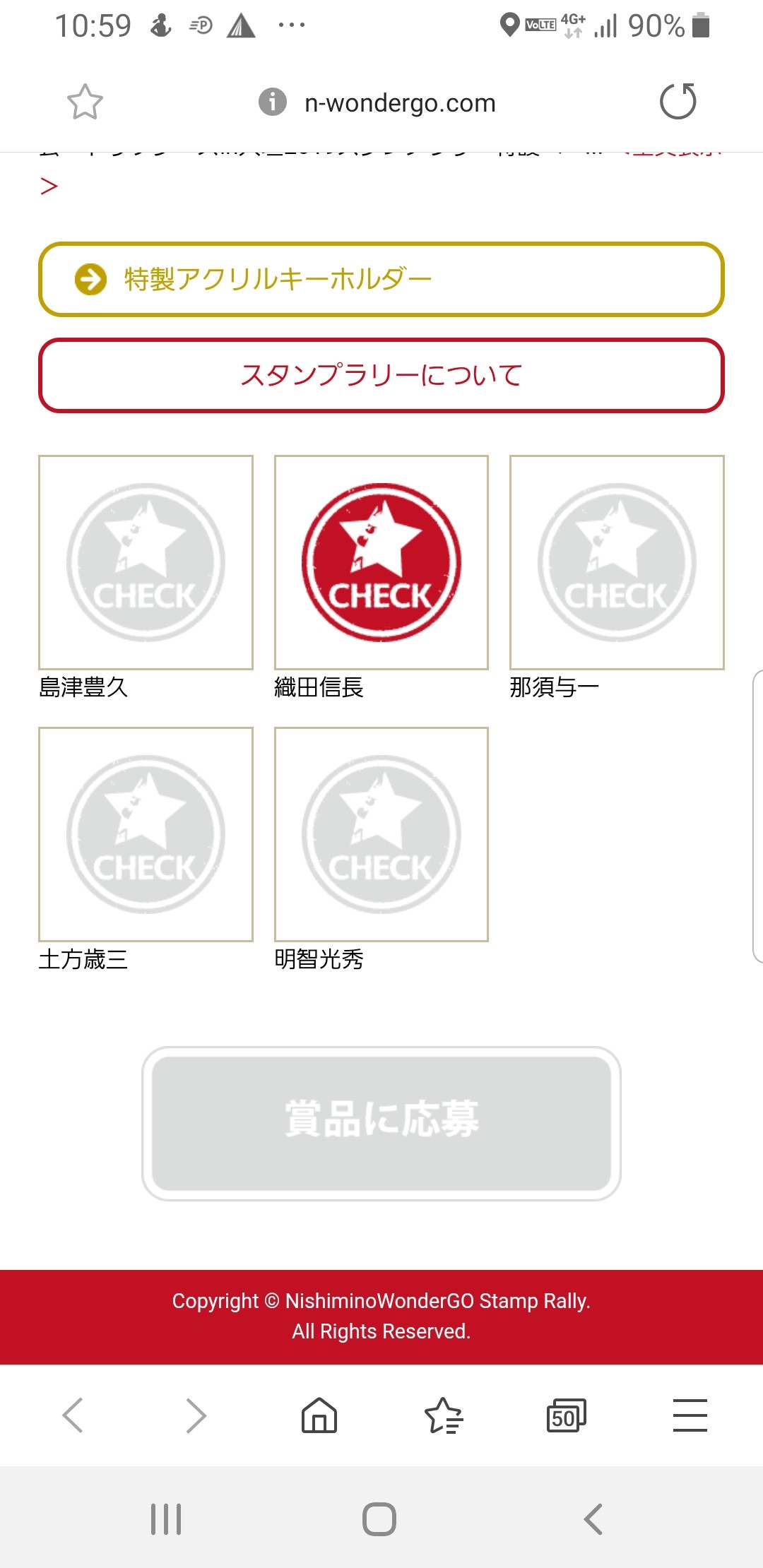Tap the gold arrow icon beside 特製アクリルキーホルダー
Screen dimensions: 763x1568
coord(89,278)
